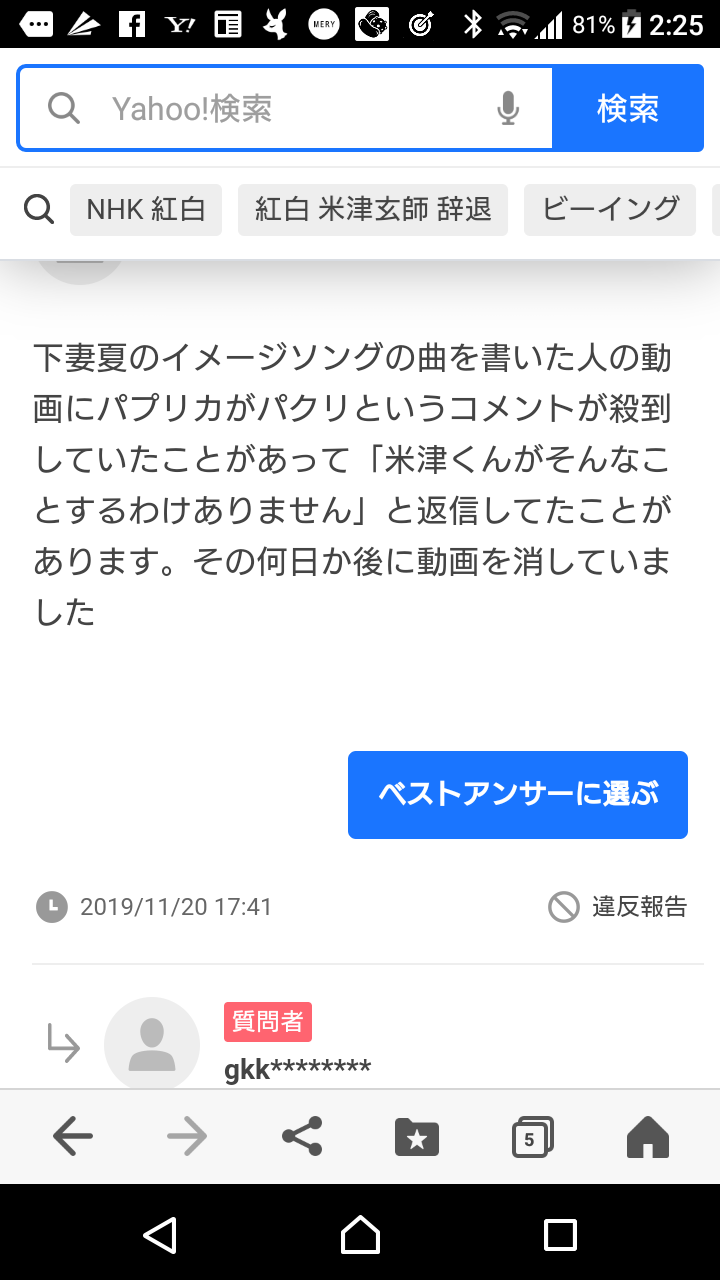
Task: Go back with the browser back arrow
Action: [73, 1136]
